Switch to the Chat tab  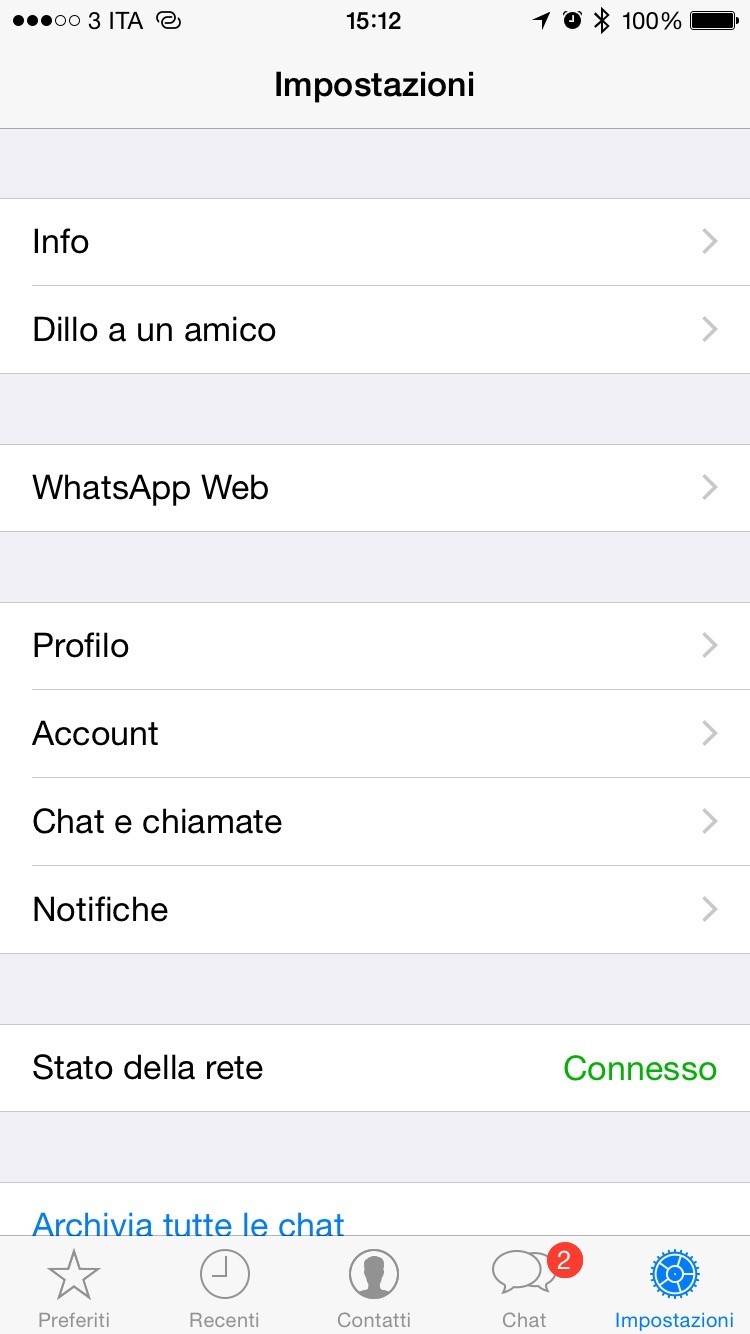tap(524, 1288)
